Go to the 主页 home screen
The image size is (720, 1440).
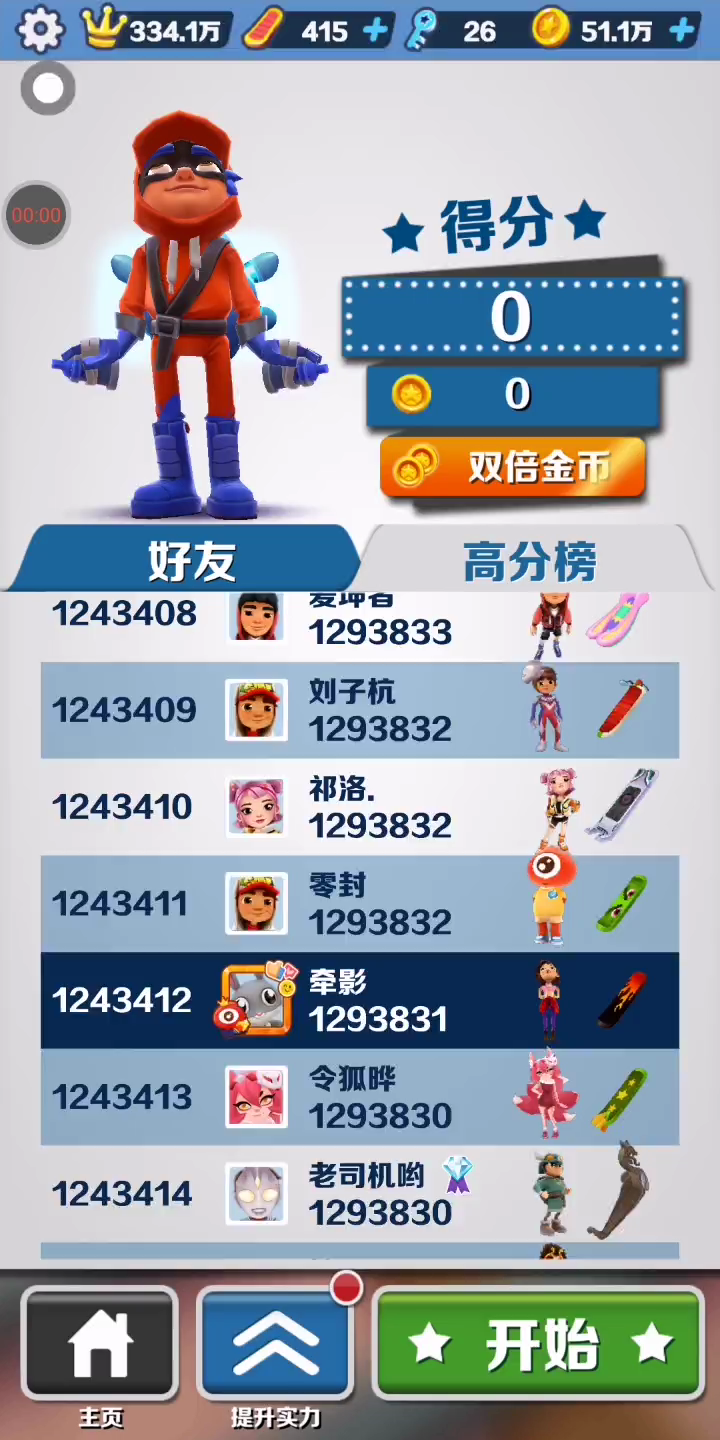click(x=100, y=1343)
